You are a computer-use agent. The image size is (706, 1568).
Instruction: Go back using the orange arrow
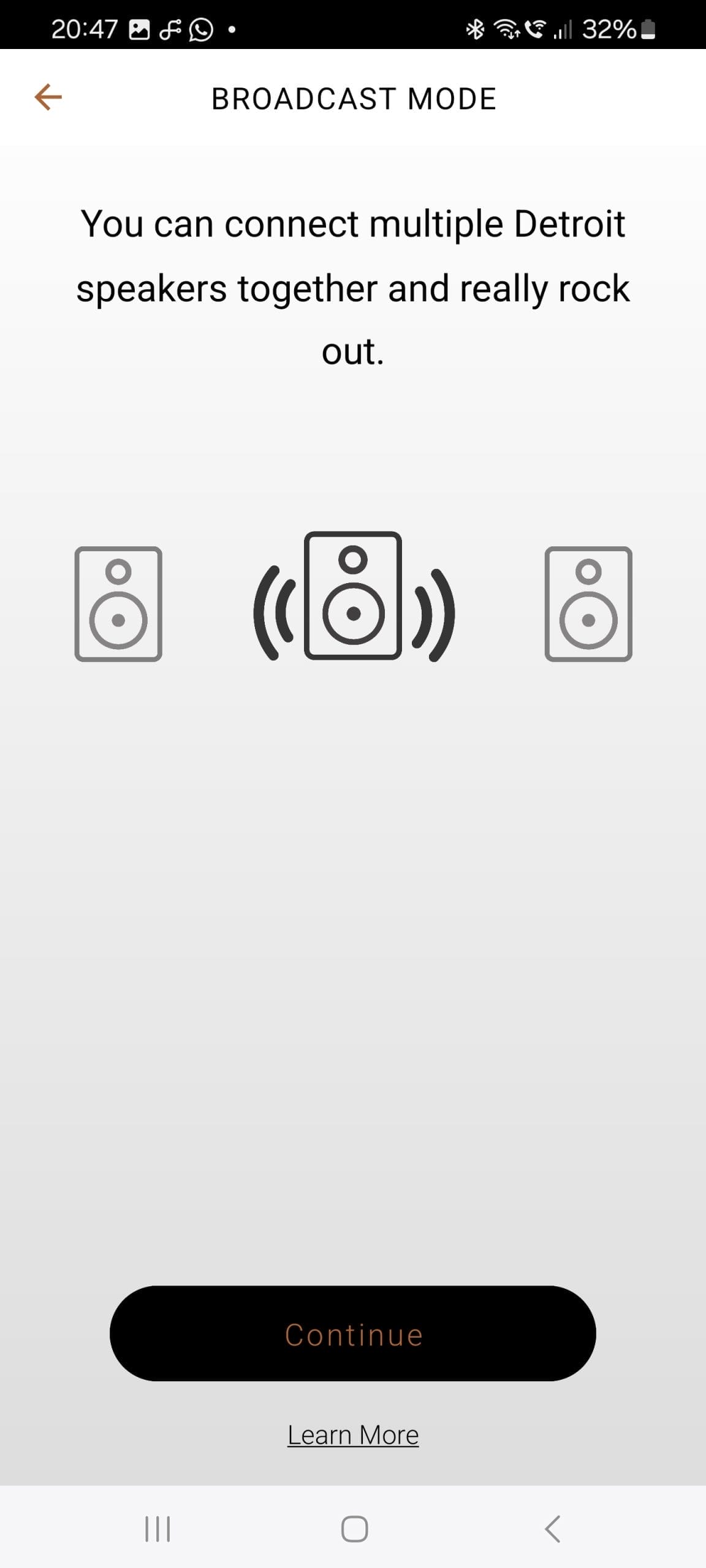pyautogui.click(x=48, y=97)
